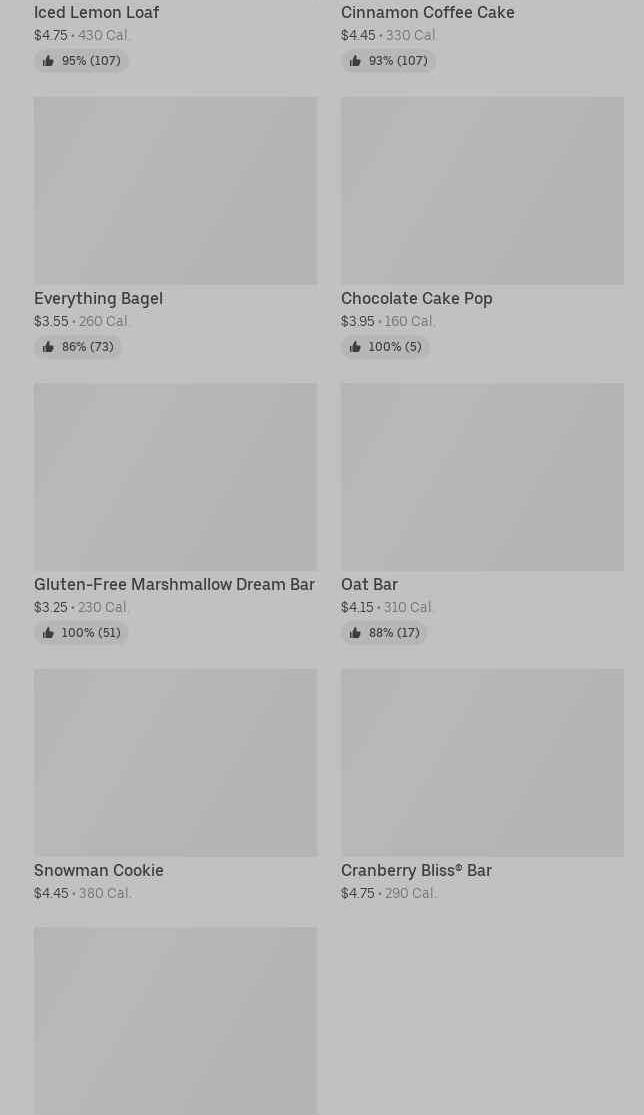Select the Everything Bagel card
644x1115 pixels.
175,191
